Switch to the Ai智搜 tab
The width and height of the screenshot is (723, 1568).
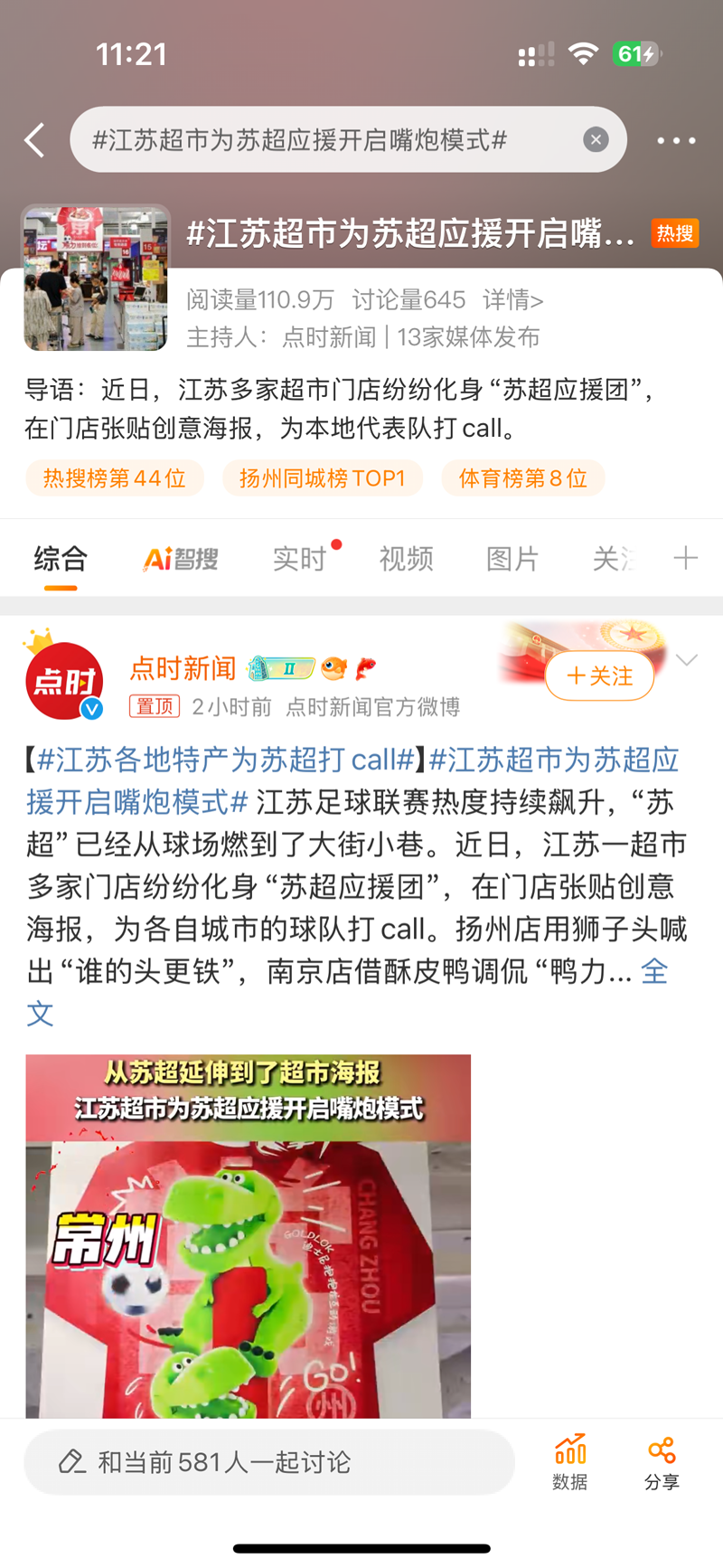pos(181,559)
